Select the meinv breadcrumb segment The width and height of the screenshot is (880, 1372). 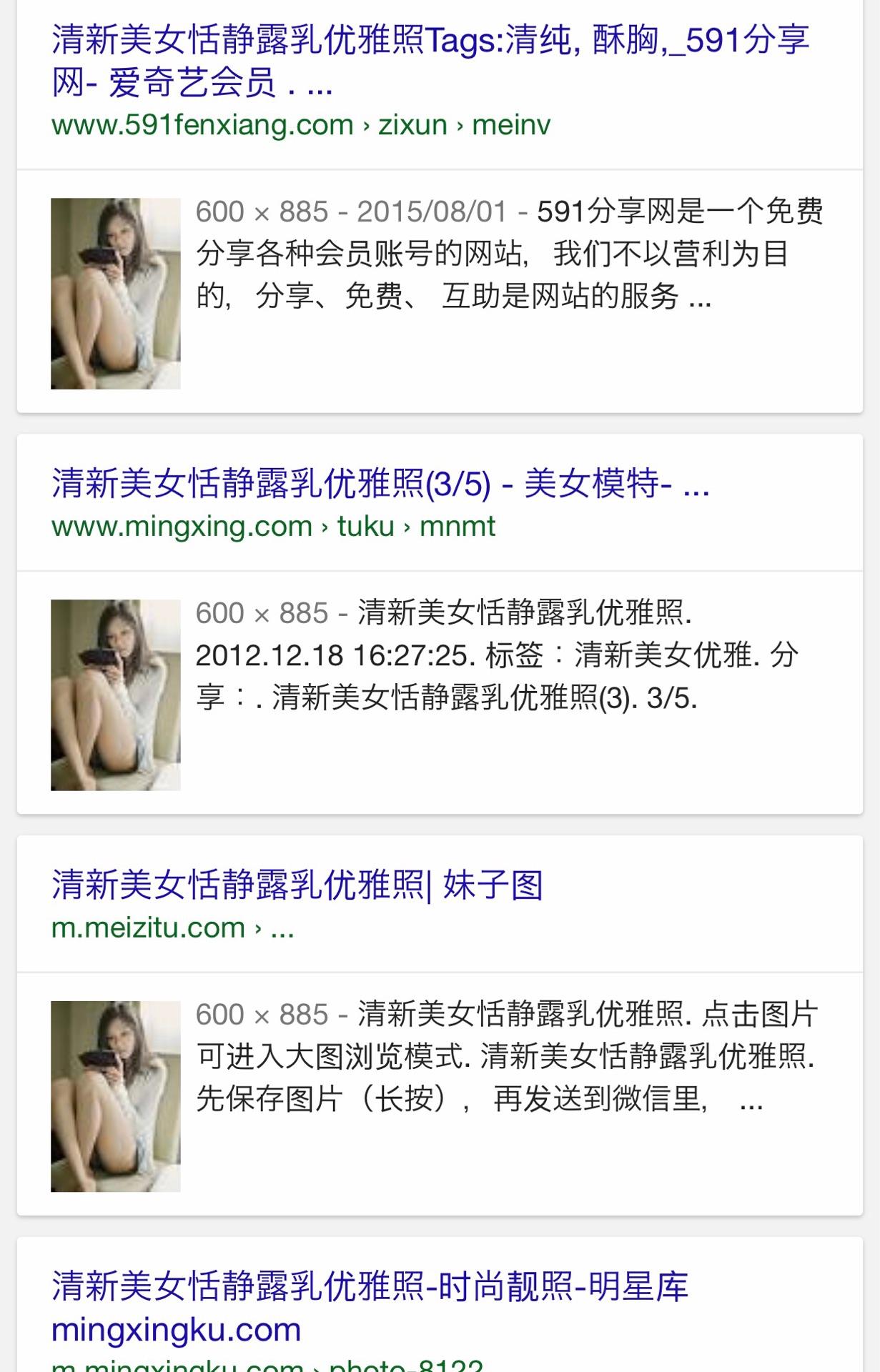[511, 124]
